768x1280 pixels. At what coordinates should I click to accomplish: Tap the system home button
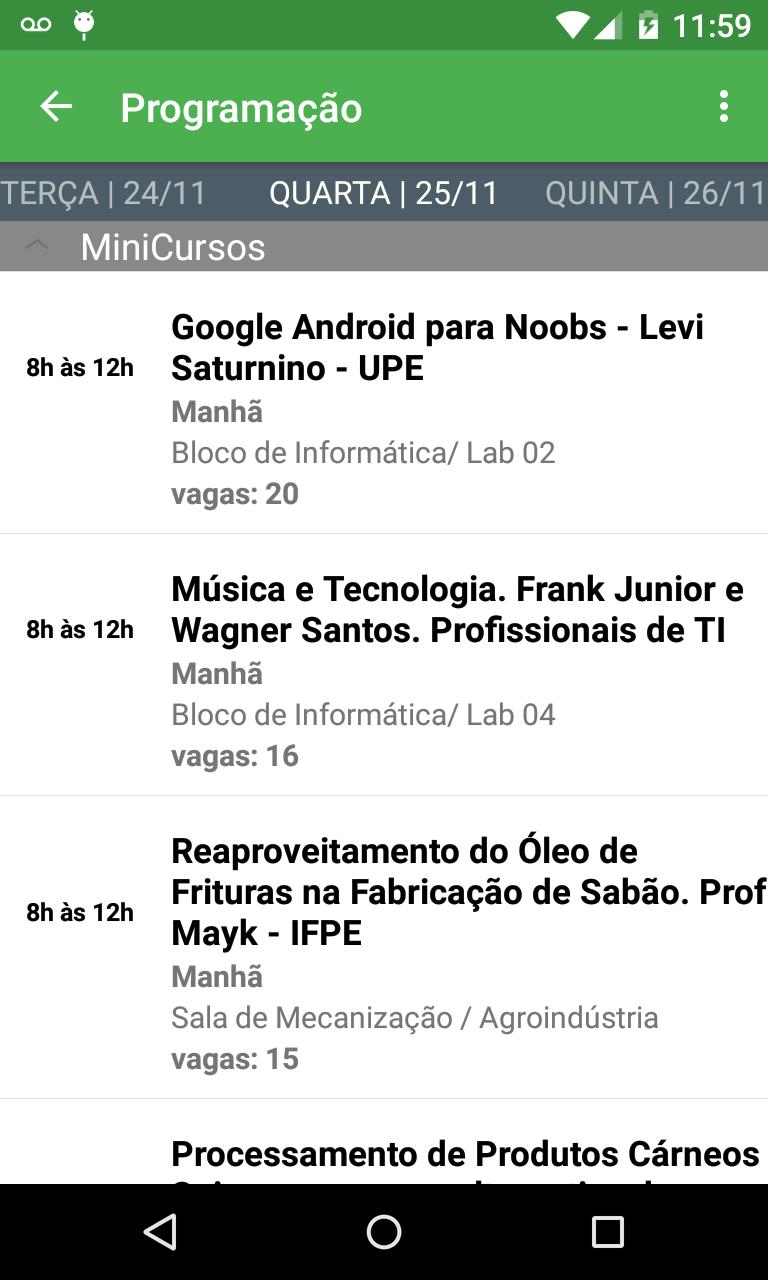[384, 1232]
